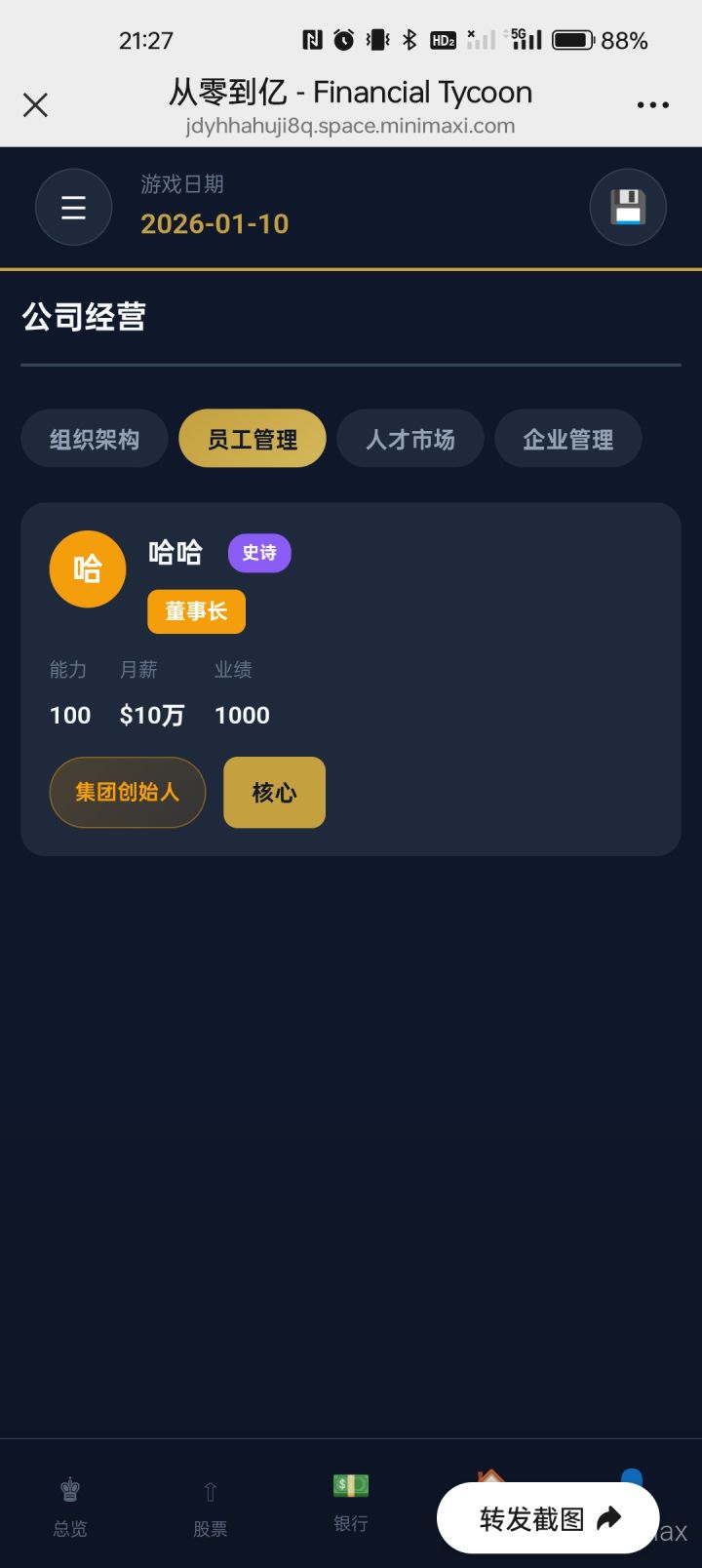Open the 人才市场 talent market tab
The width and height of the screenshot is (702, 1568).
[x=409, y=439]
